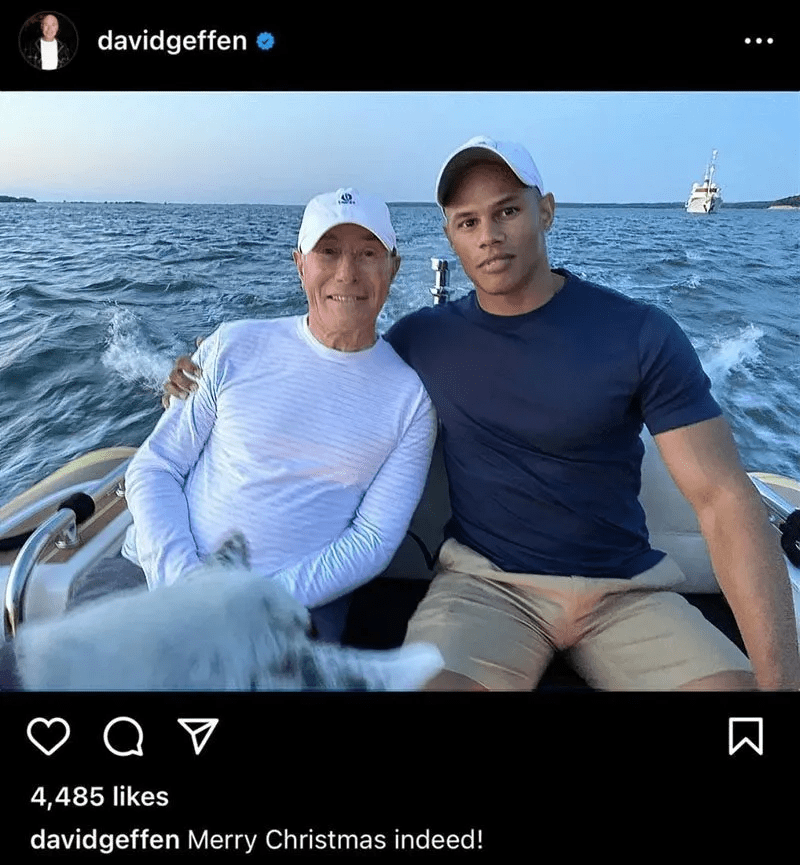Share post via the paper plane icon
This screenshot has width=800, height=865.
tap(197, 737)
